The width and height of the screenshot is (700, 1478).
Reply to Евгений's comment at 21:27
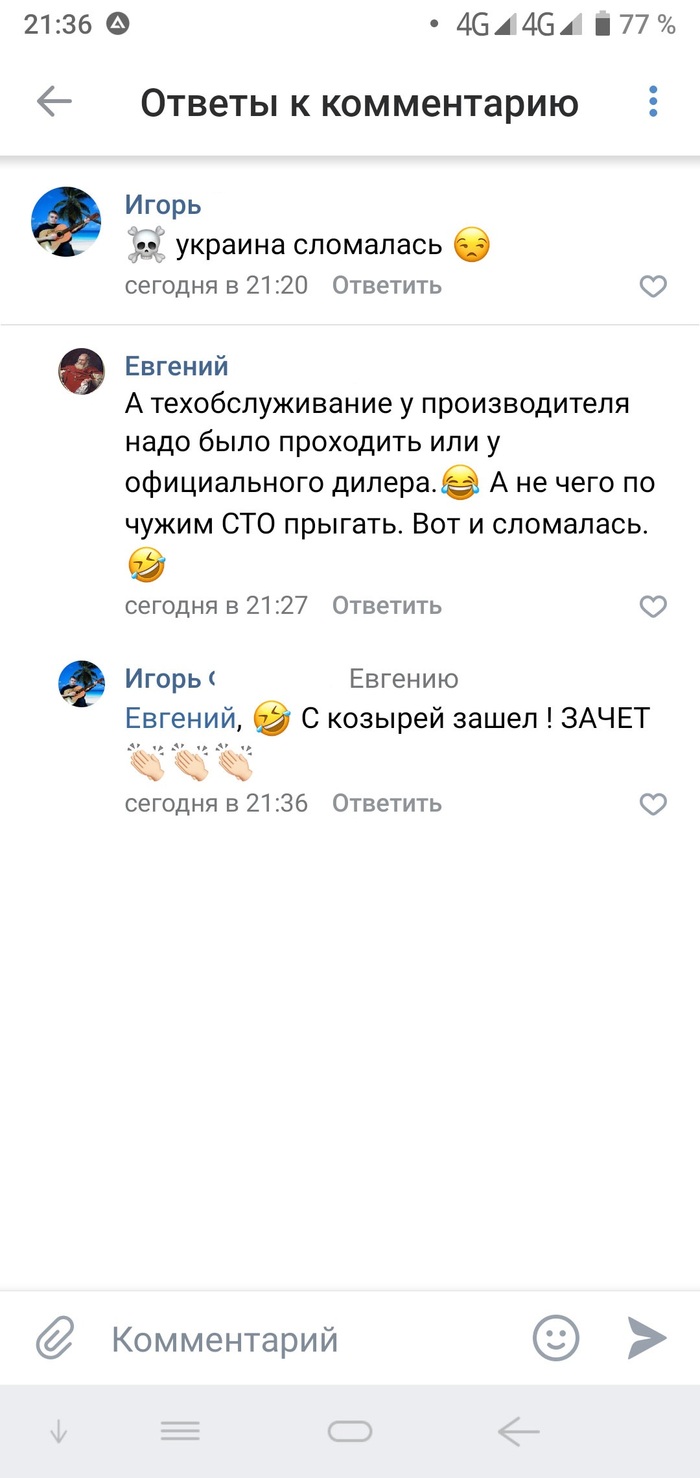pyautogui.click(x=386, y=606)
